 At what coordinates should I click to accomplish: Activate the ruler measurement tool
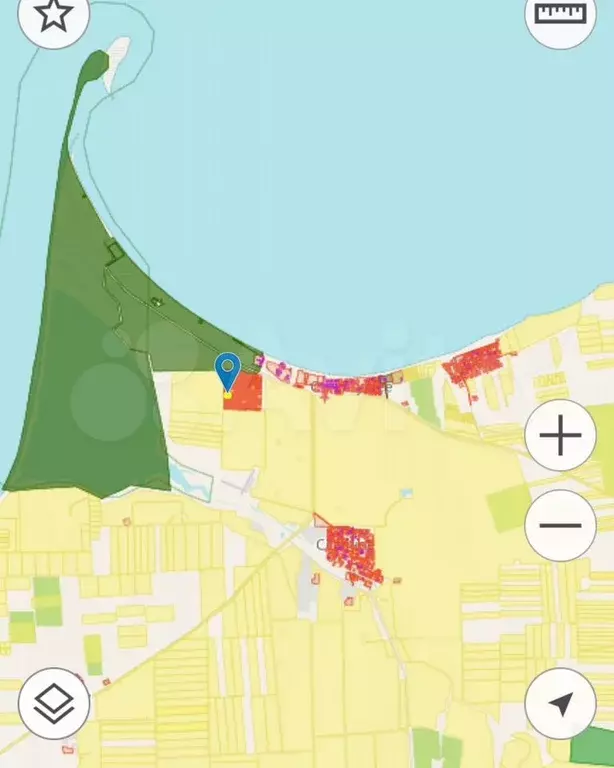click(x=561, y=14)
